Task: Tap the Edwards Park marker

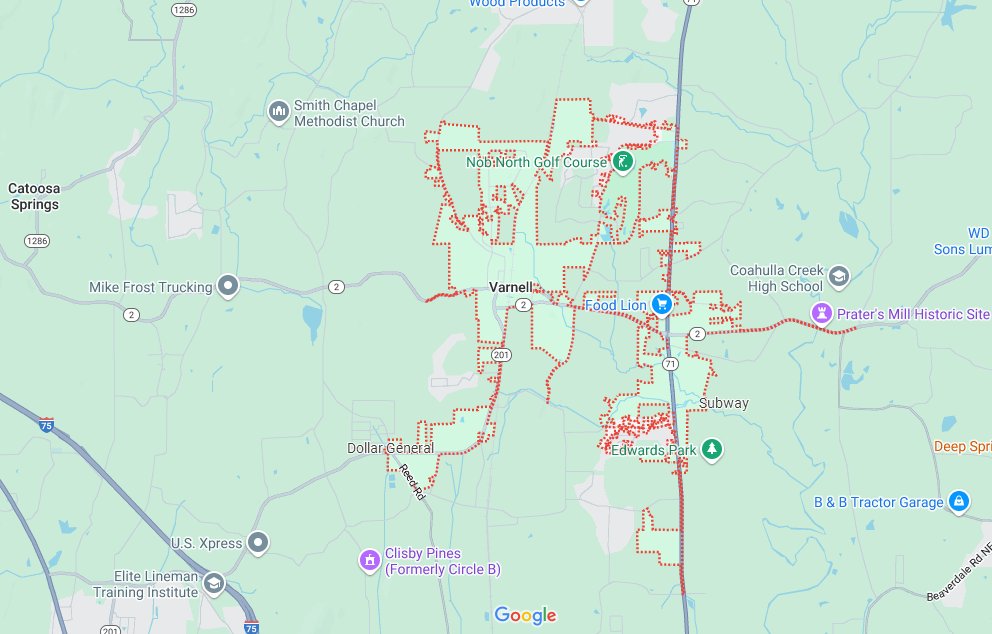Action: click(x=711, y=450)
